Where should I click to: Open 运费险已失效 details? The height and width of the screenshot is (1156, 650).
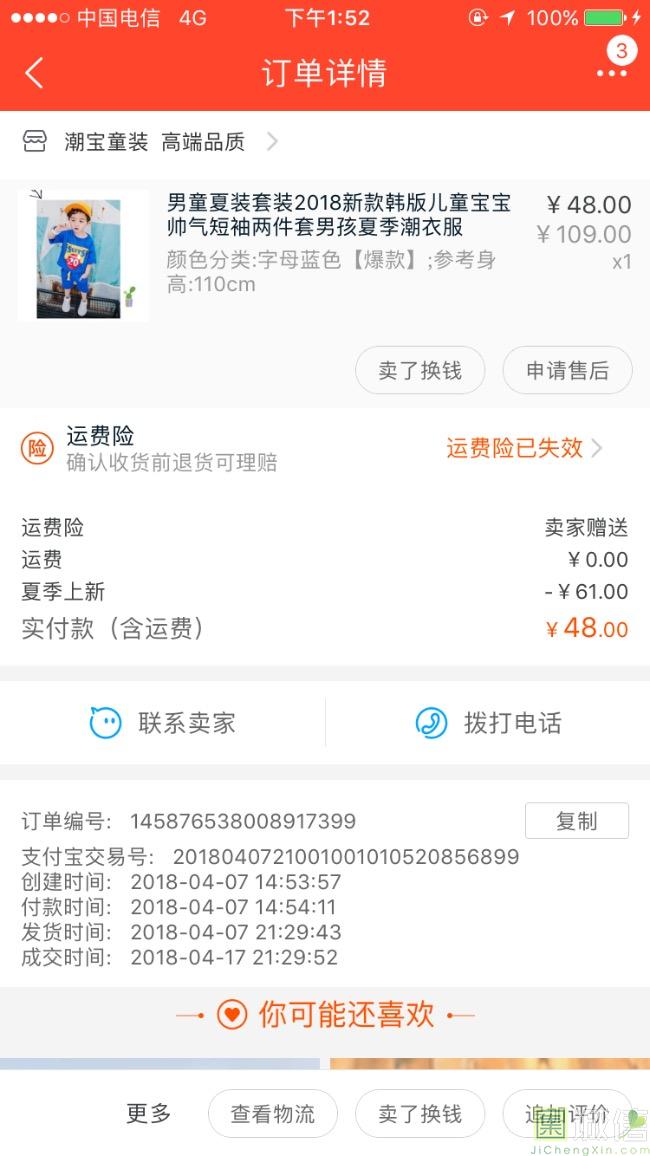point(523,448)
